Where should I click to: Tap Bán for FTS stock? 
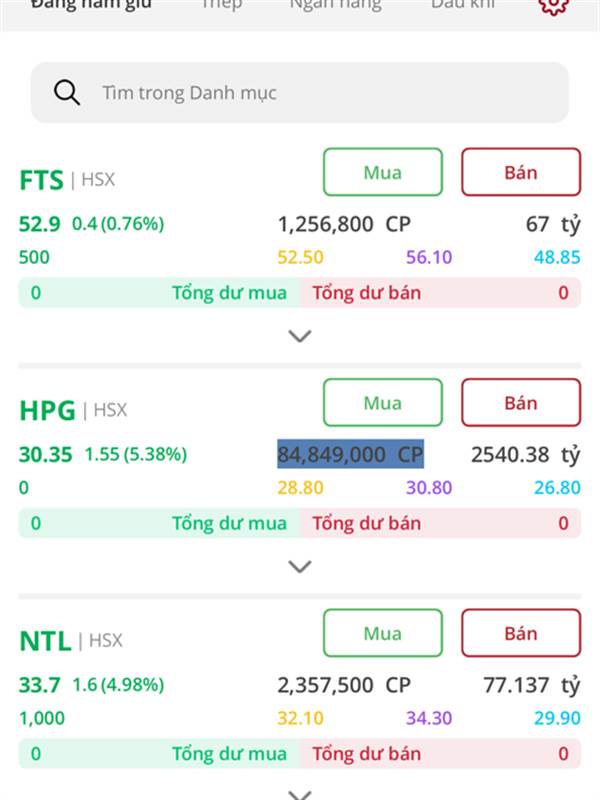coord(520,172)
